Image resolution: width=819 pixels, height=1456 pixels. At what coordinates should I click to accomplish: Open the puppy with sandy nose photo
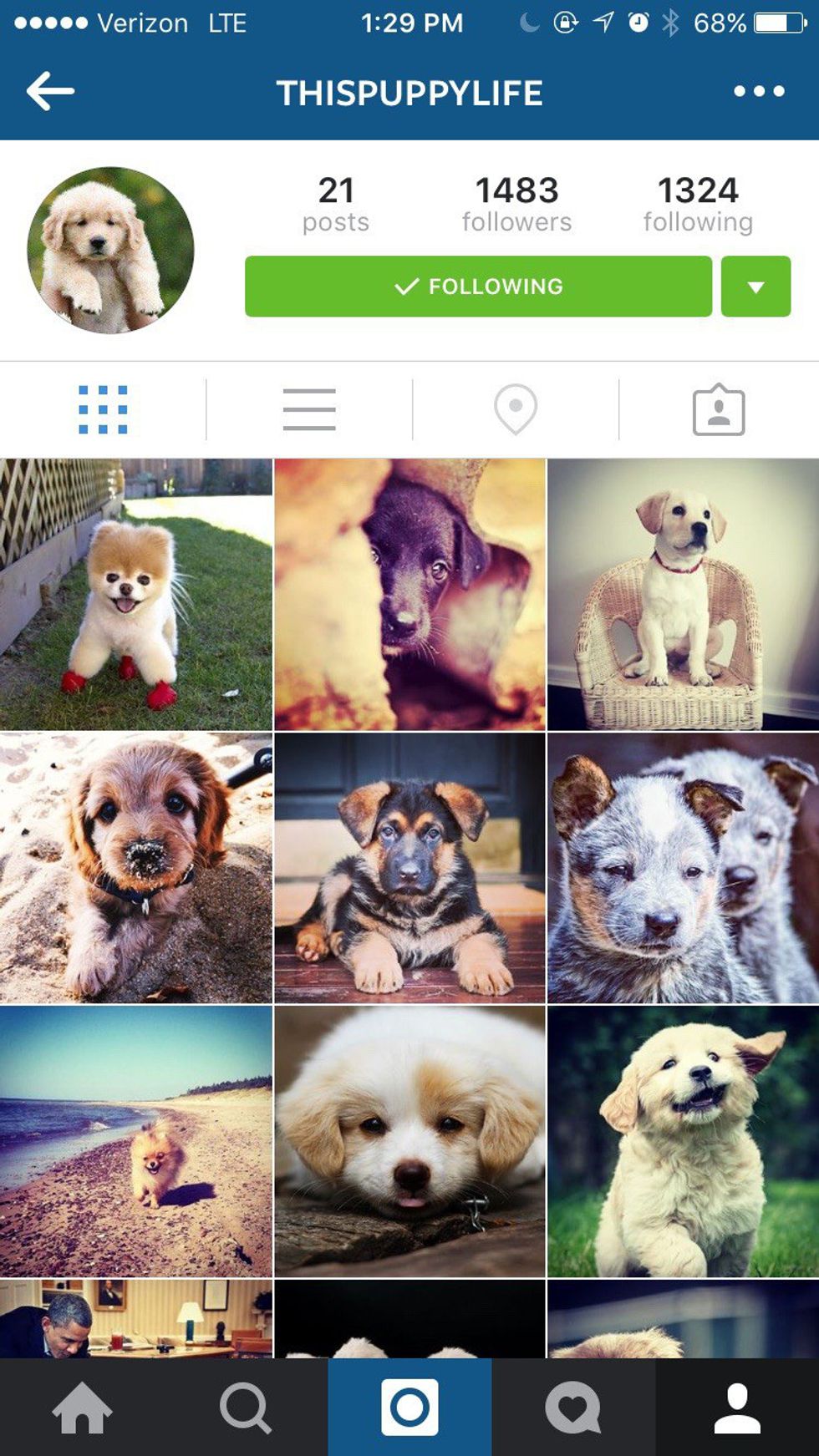136,868
